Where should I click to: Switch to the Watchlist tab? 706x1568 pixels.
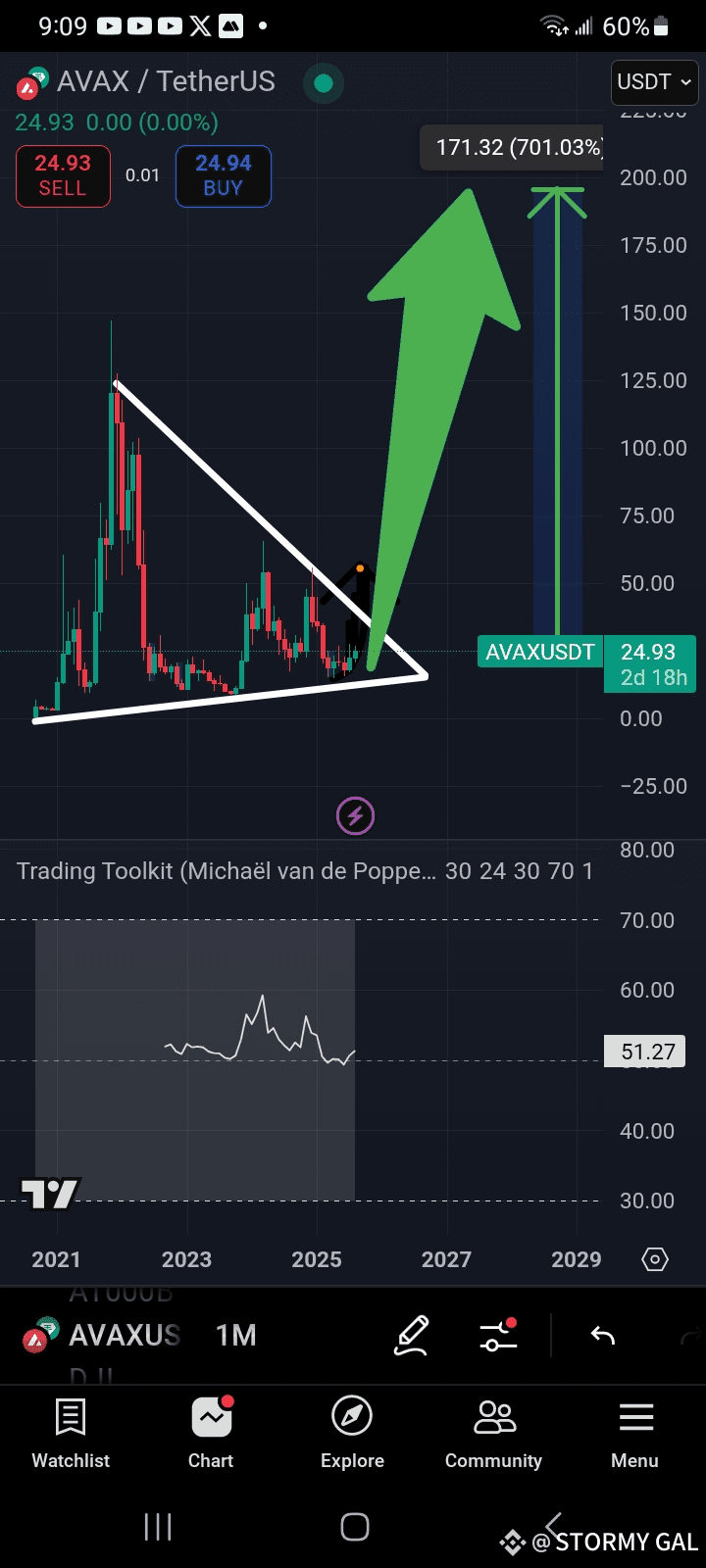coord(71,1434)
